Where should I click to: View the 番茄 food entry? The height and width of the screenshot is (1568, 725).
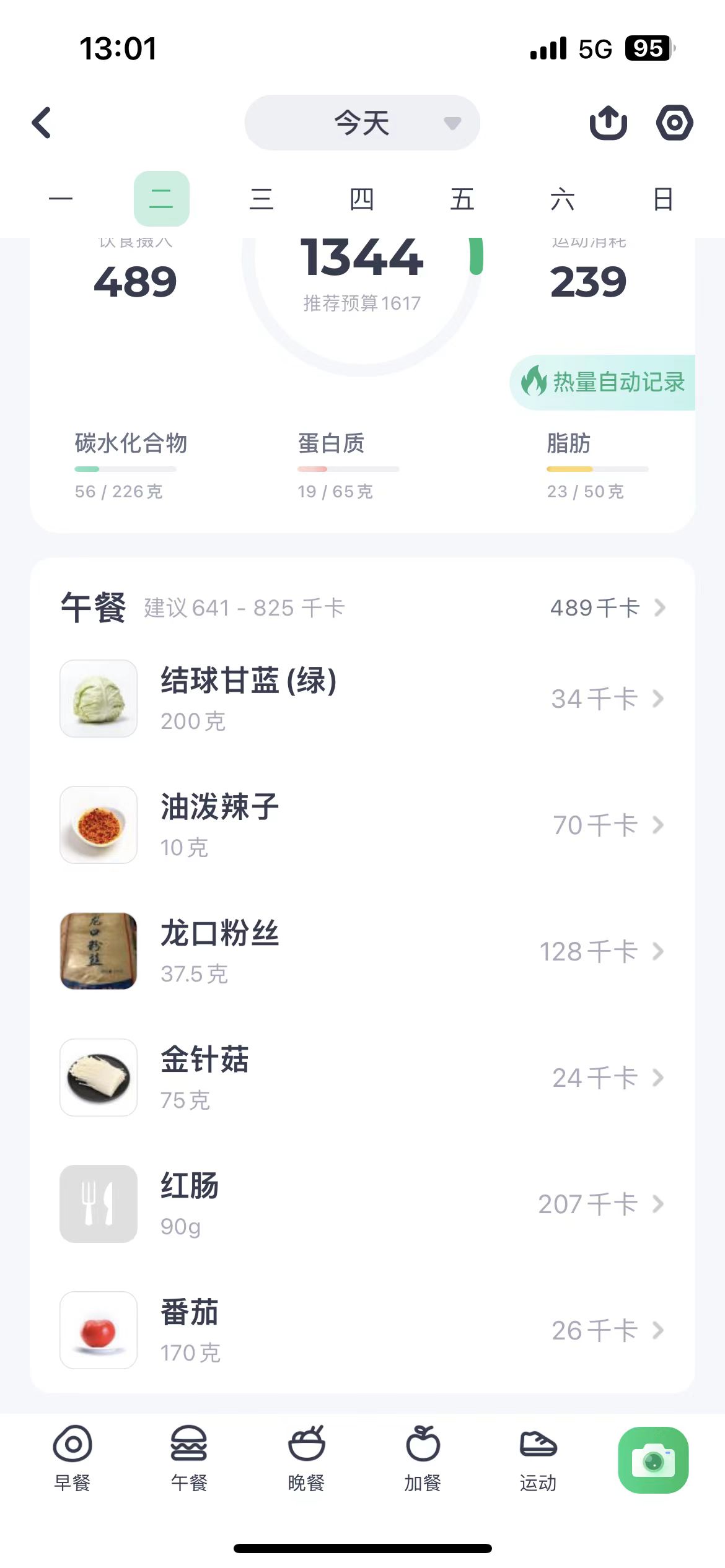pyautogui.click(x=362, y=1330)
